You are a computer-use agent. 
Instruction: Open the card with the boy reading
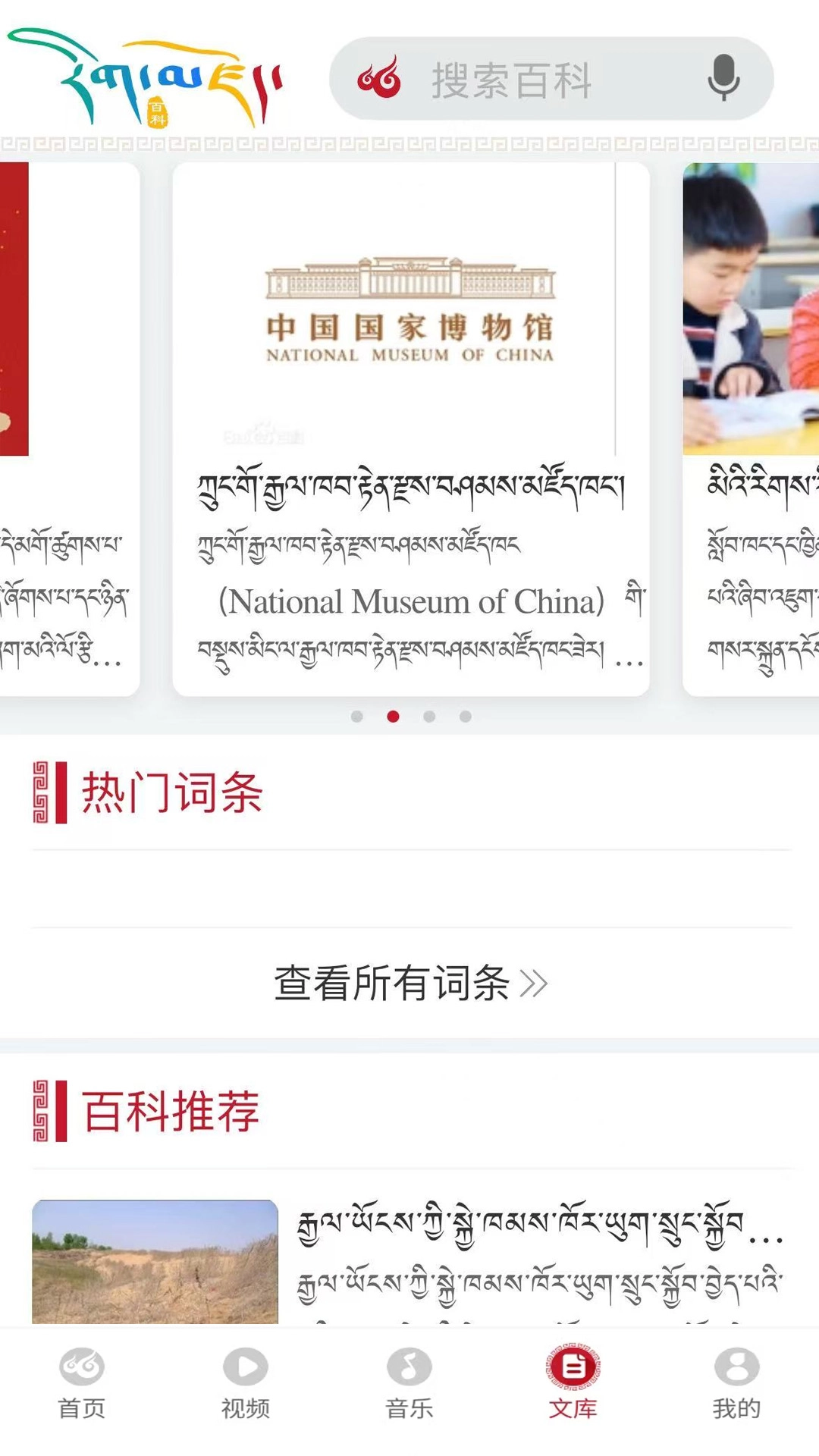click(750, 428)
